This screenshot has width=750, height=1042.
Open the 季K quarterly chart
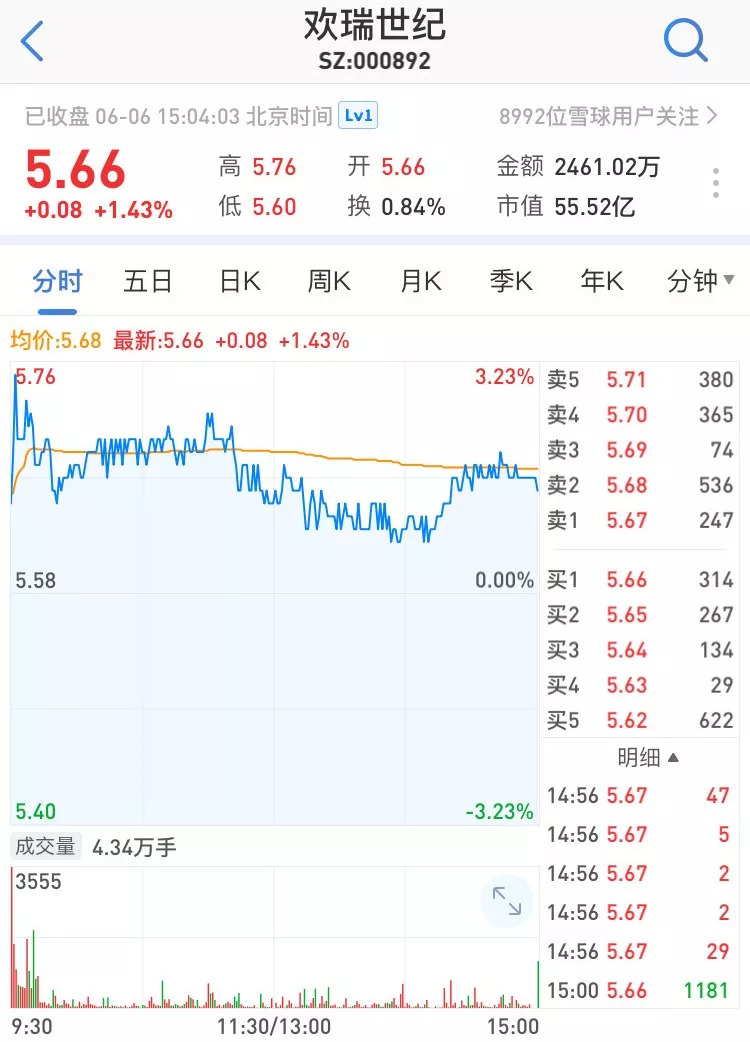pos(511,282)
